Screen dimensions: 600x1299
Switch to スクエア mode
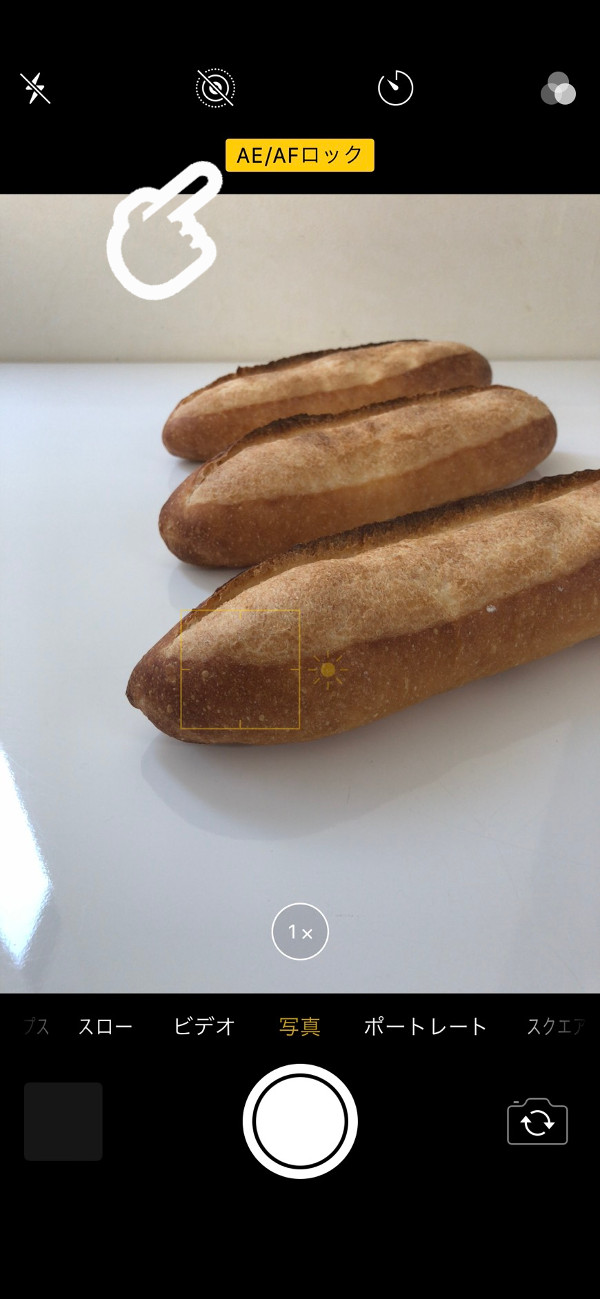555,1026
